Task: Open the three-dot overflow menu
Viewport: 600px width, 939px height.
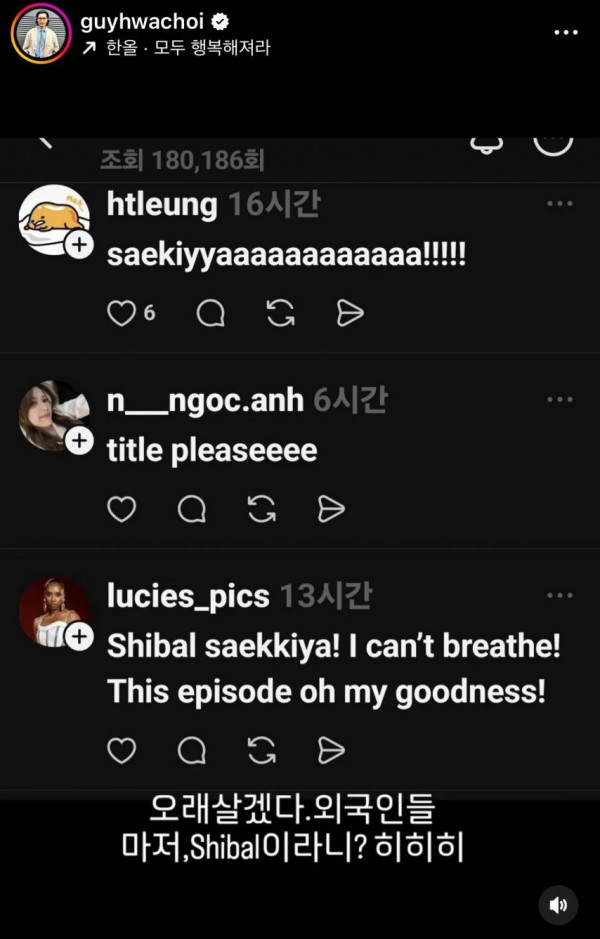Action: 566,32
